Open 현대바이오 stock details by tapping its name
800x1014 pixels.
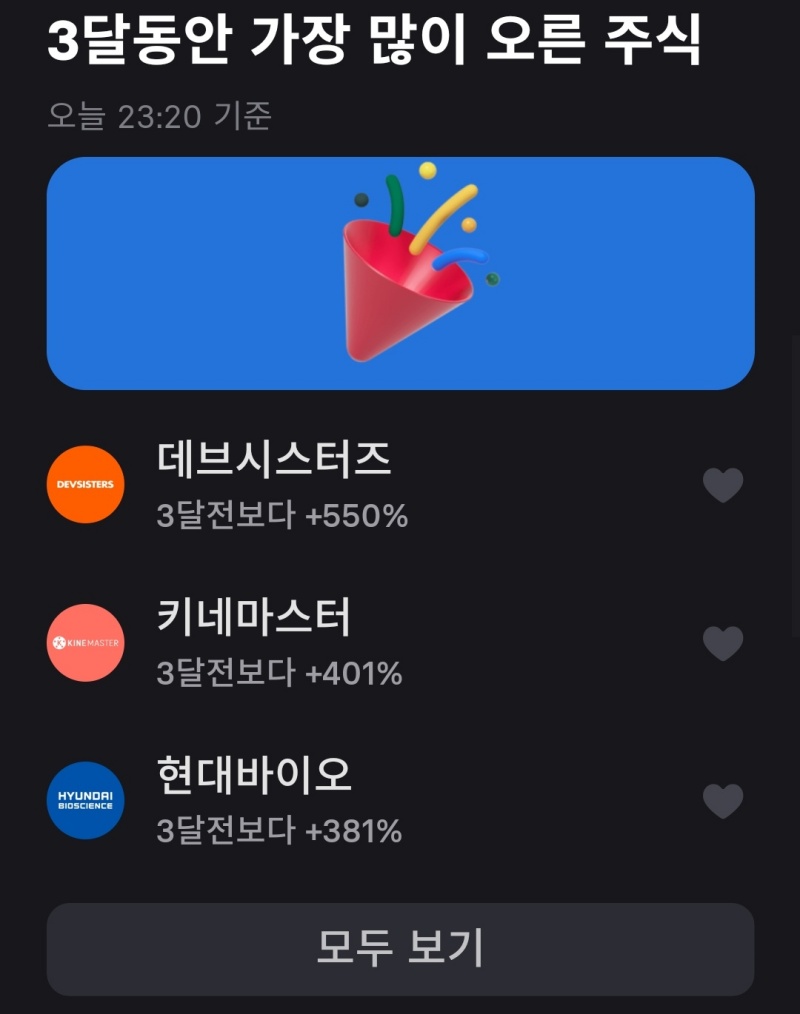tap(250, 772)
